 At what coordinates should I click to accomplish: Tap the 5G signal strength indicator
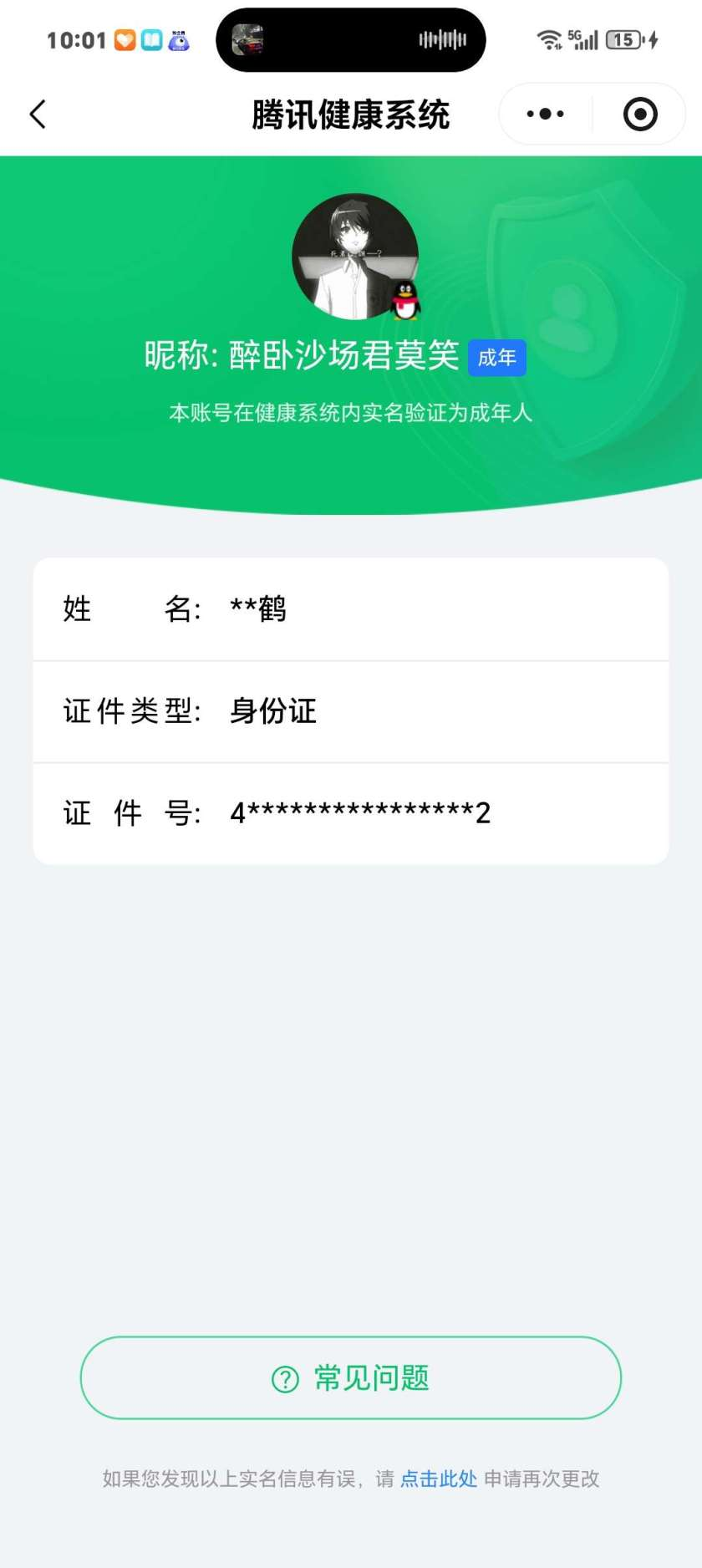(585, 38)
